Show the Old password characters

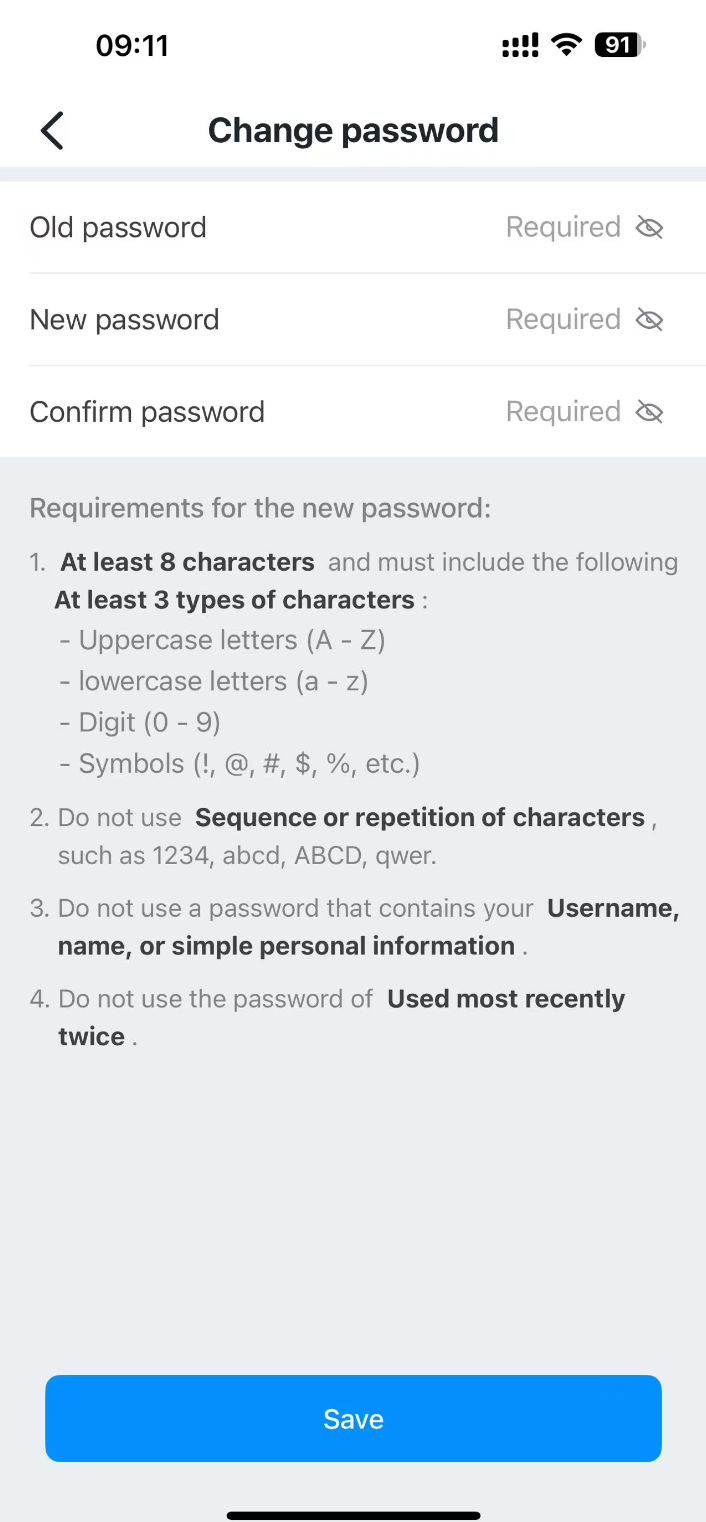[x=650, y=228]
